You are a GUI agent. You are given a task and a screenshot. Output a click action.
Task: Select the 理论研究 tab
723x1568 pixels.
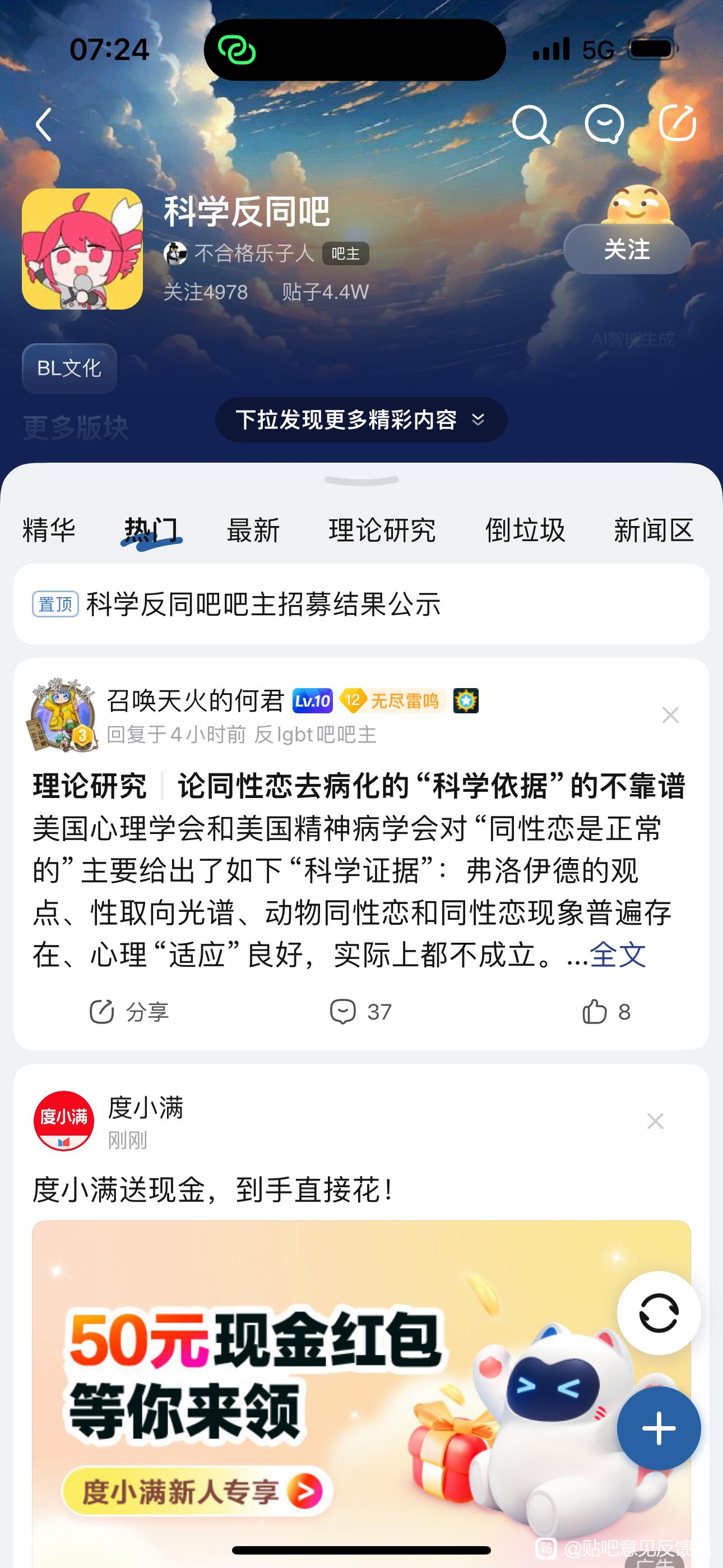(x=382, y=530)
